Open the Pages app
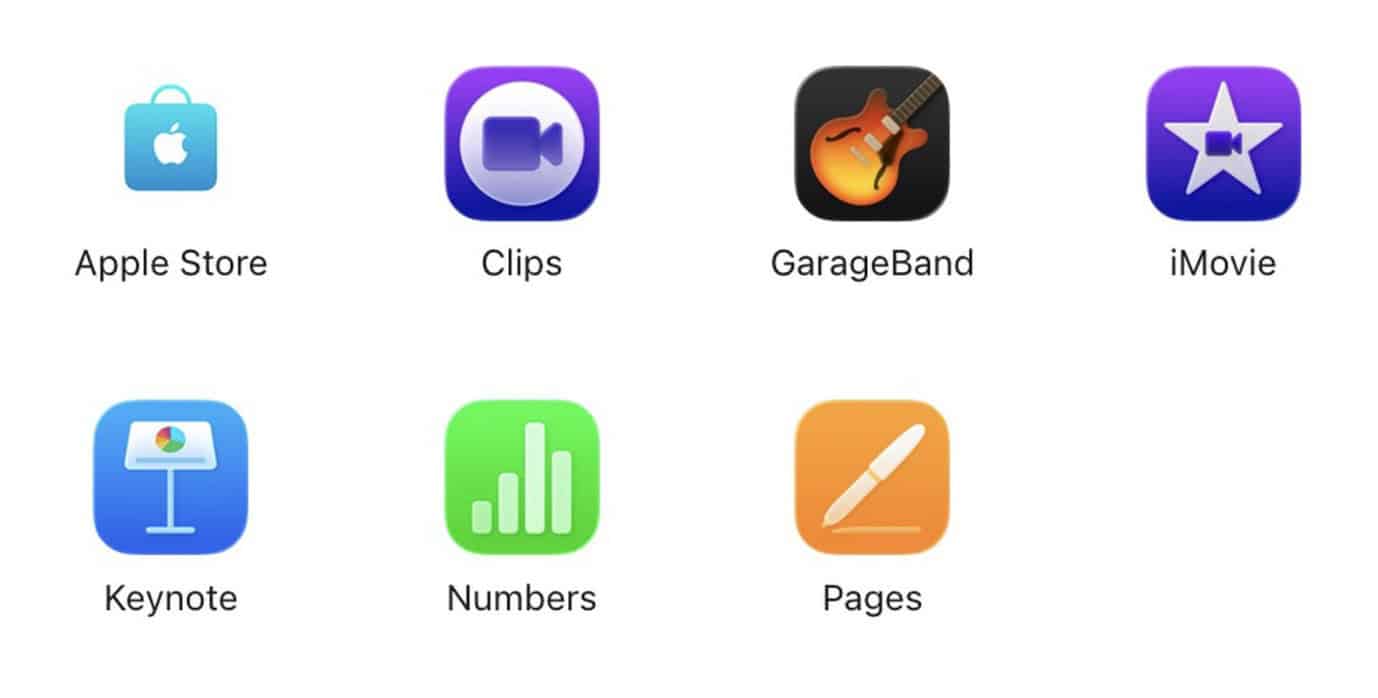The height and width of the screenshot is (698, 1378). [871, 477]
